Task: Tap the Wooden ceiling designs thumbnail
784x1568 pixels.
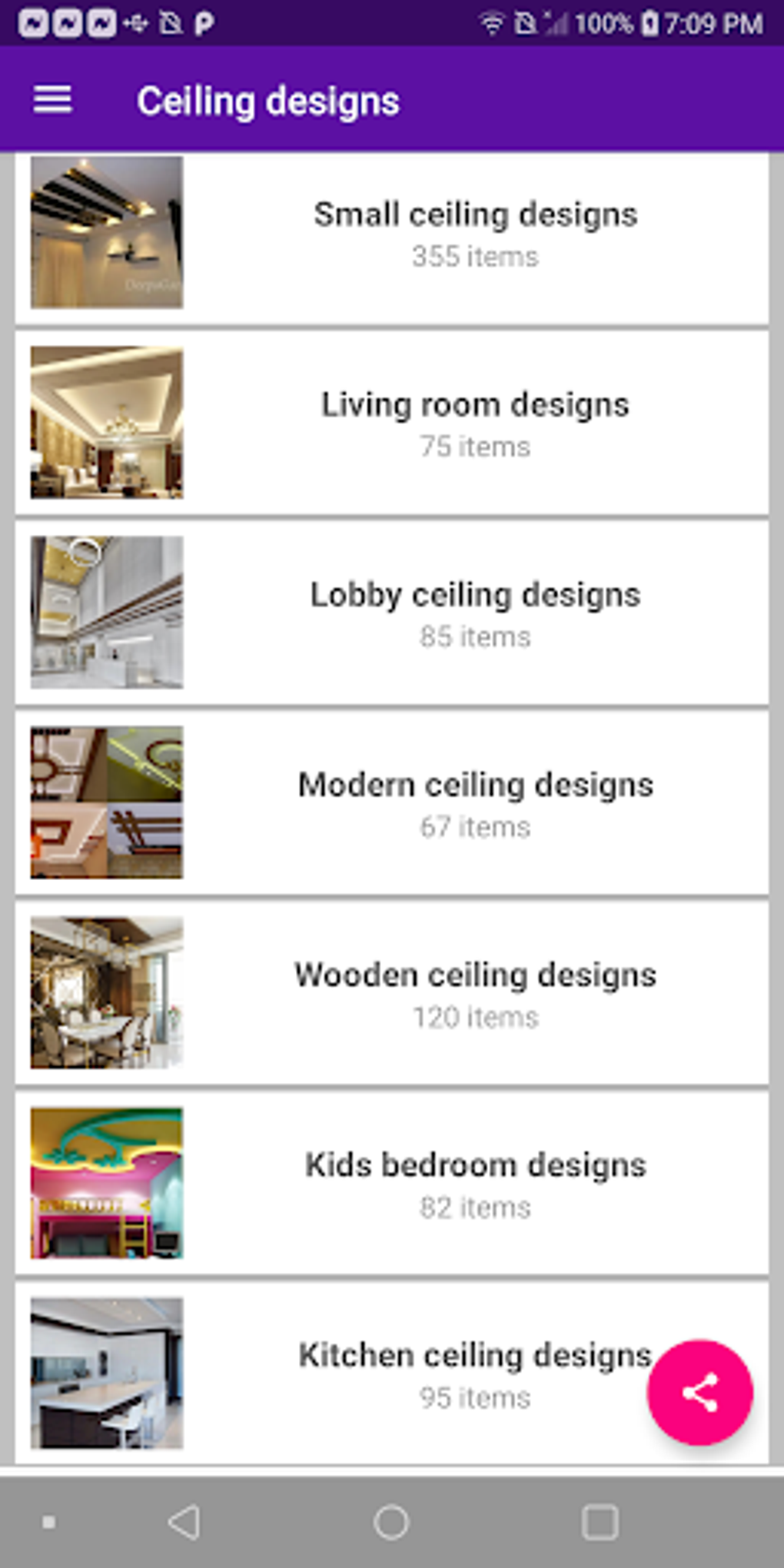Action: click(106, 992)
